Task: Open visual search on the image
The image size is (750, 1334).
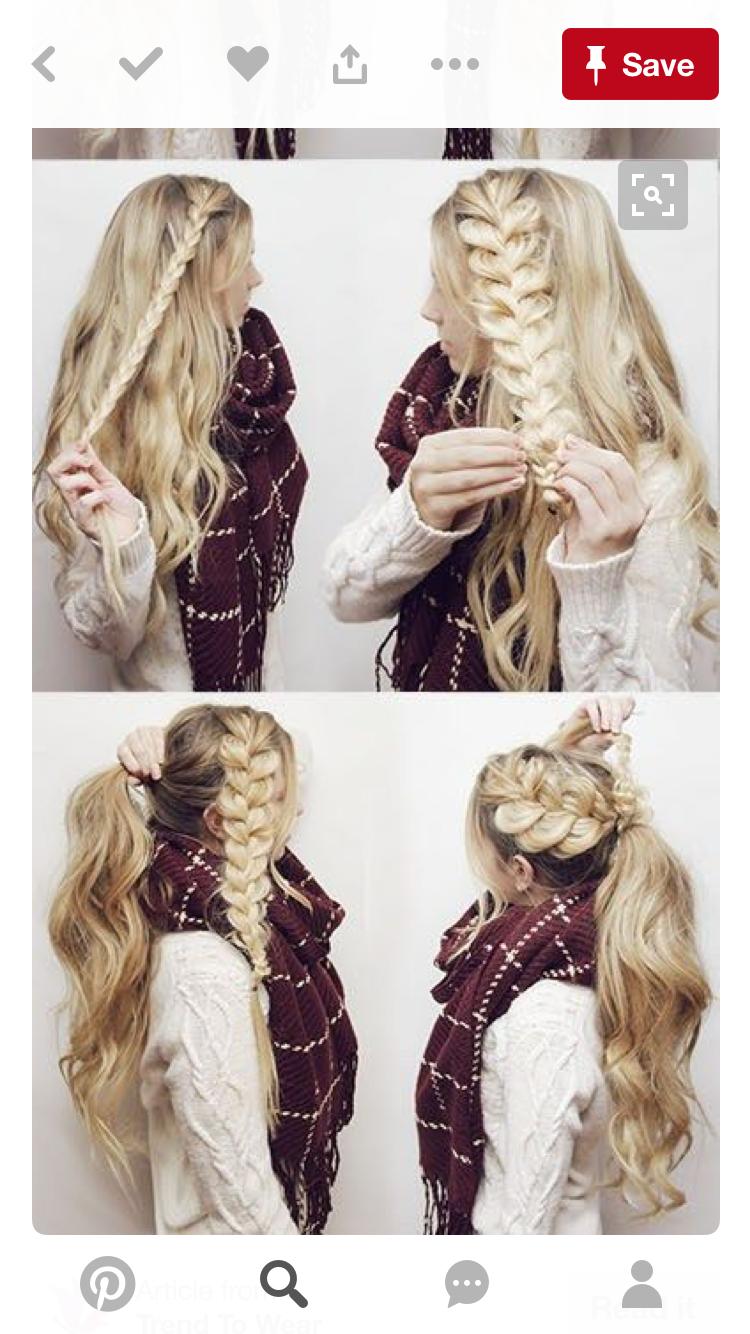Action: pyautogui.click(x=653, y=195)
